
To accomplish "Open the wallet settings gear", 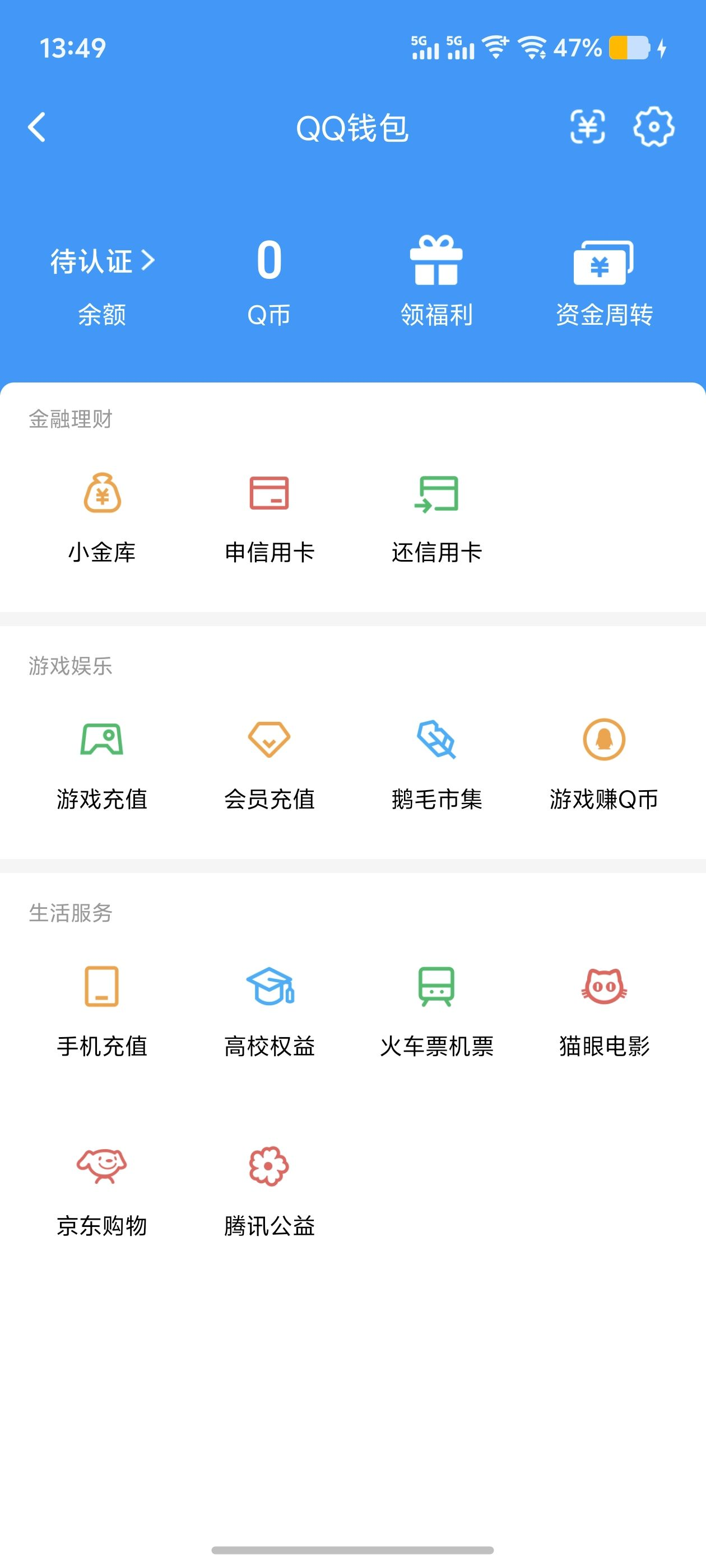I will point(654,127).
